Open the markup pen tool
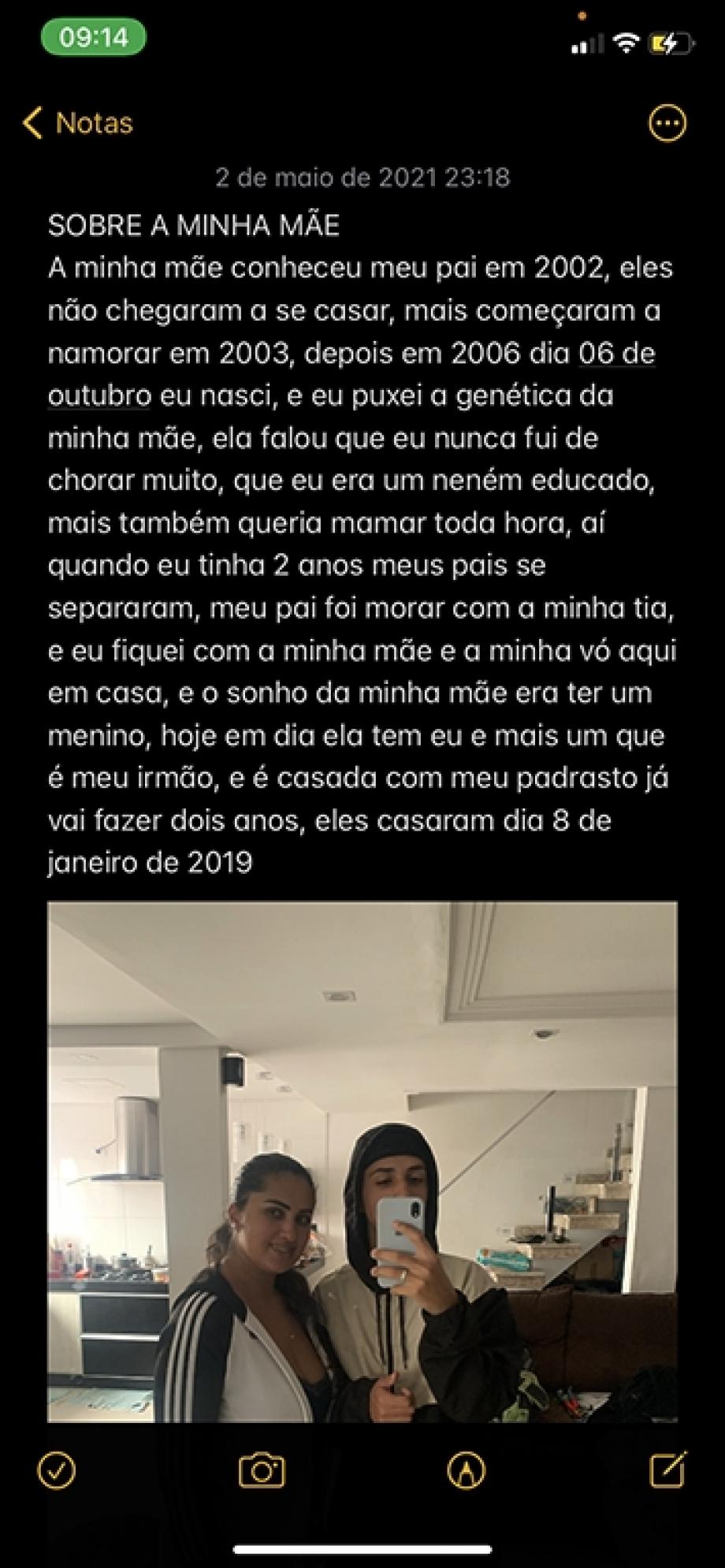 pyautogui.click(x=466, y=1470)
